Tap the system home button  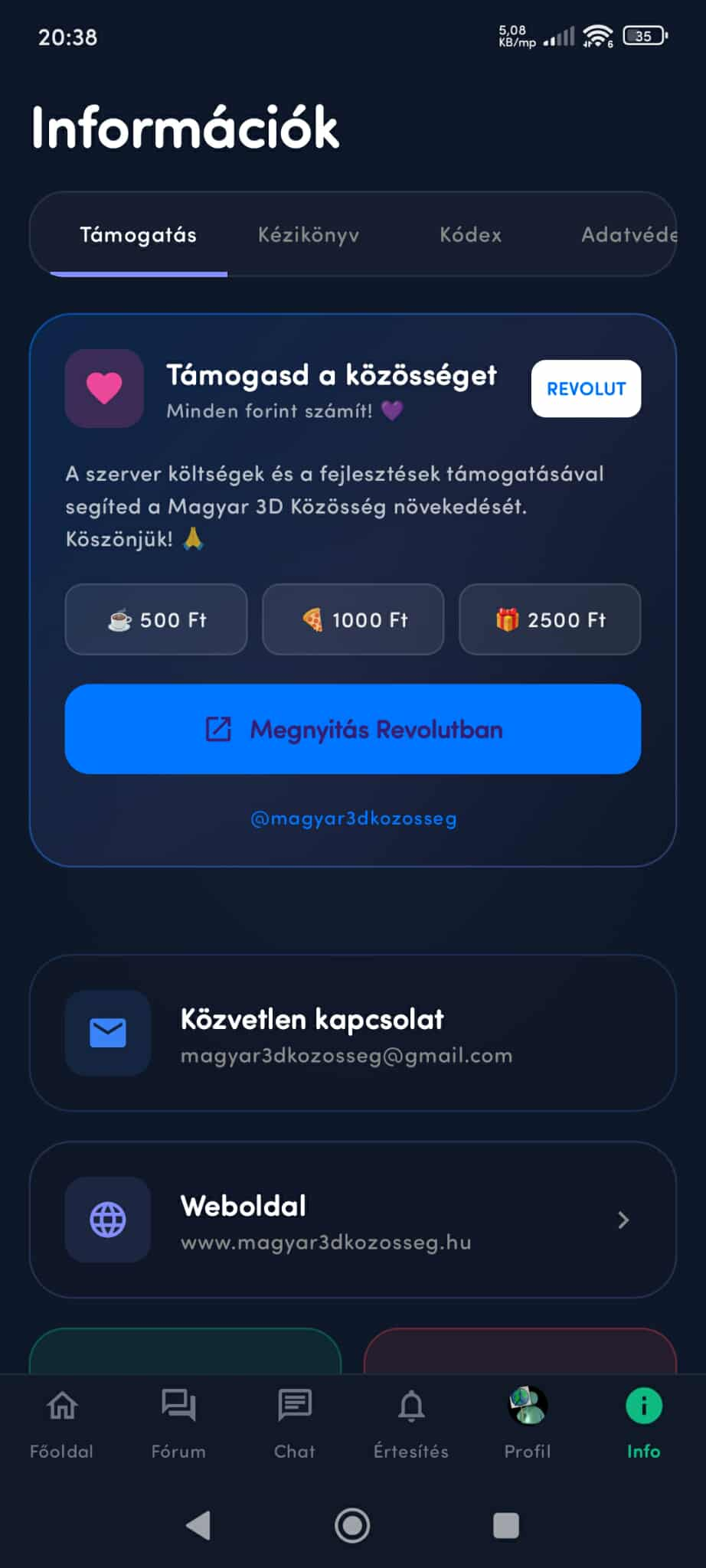352,1526
